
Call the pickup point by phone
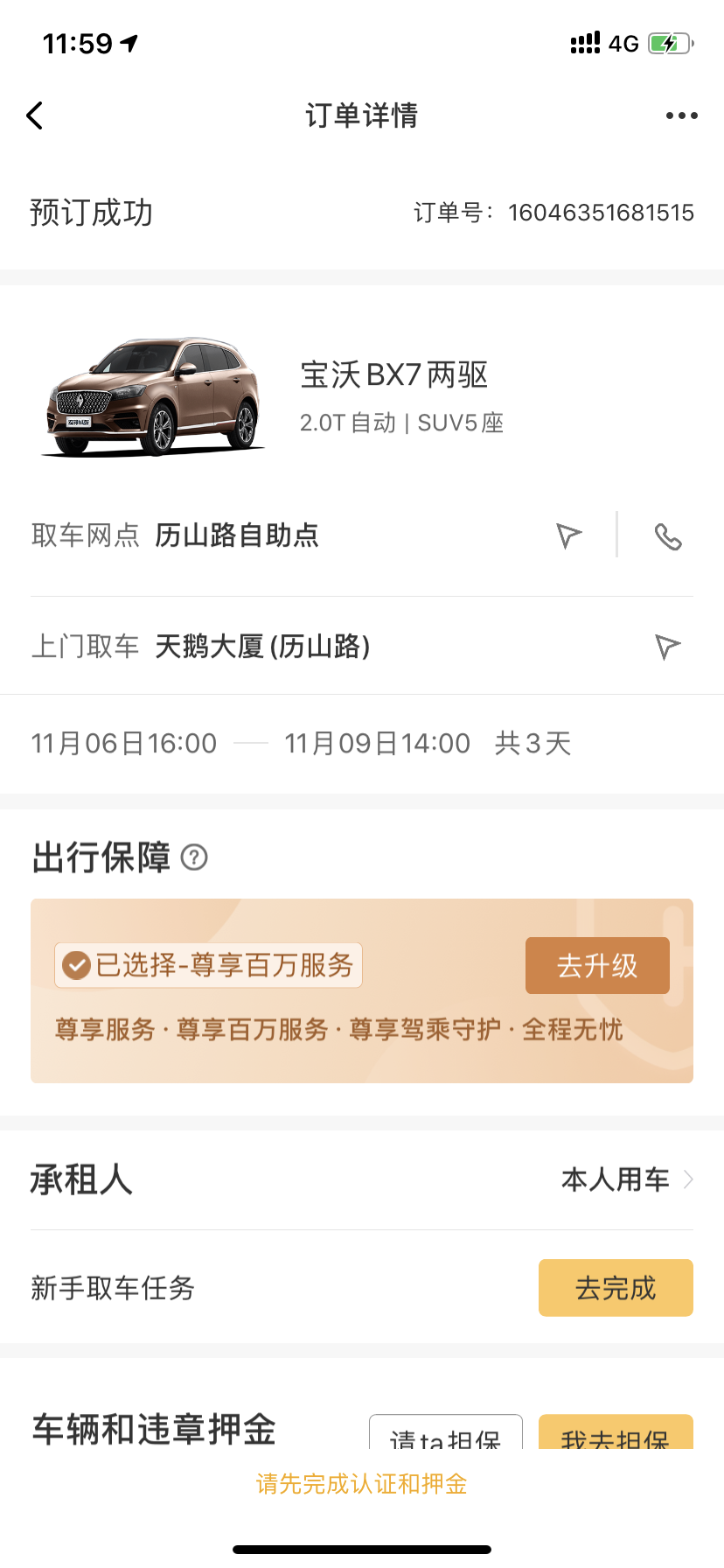(668, 536)
